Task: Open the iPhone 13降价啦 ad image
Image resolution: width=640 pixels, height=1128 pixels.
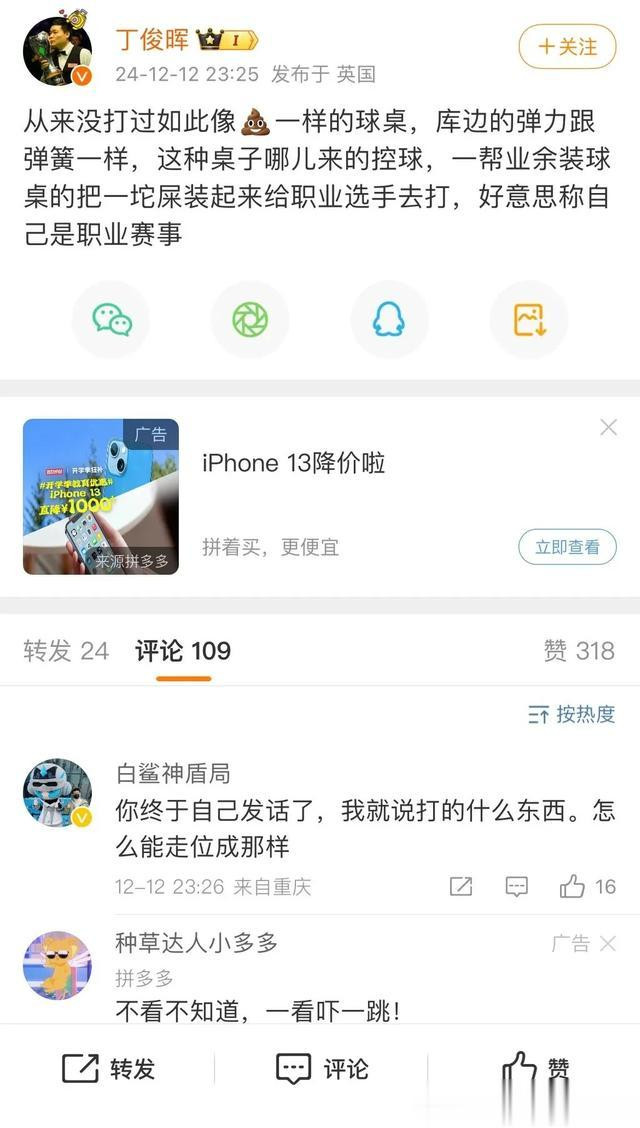Action: point(101,496)
